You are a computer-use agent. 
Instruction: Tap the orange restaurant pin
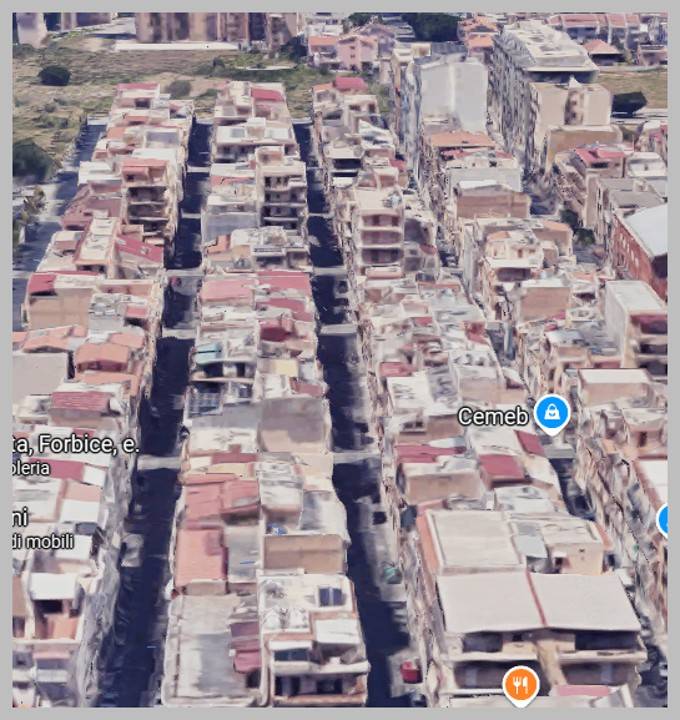[520, 684]
